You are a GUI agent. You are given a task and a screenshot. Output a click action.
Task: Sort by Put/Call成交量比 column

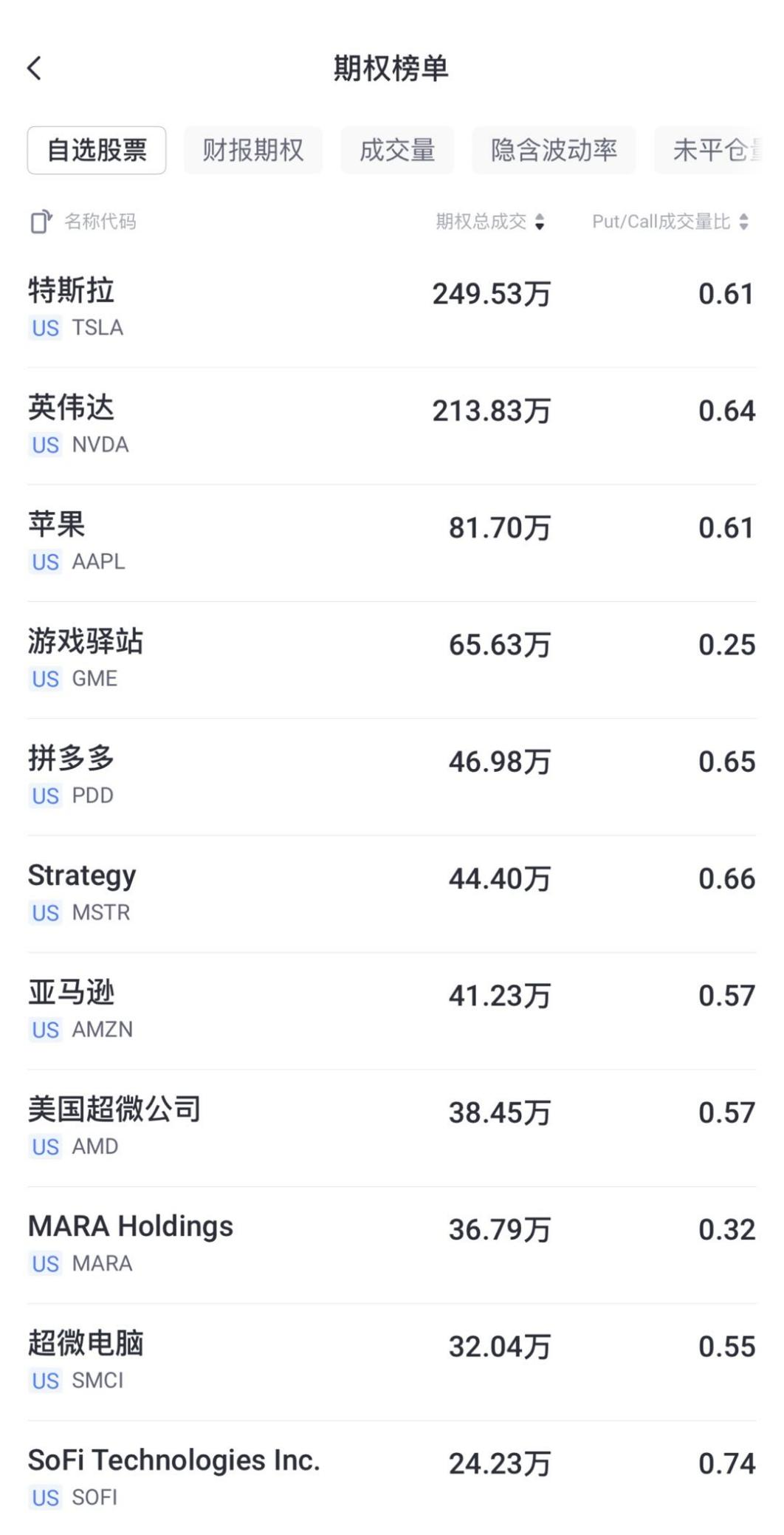click(670, 221)
